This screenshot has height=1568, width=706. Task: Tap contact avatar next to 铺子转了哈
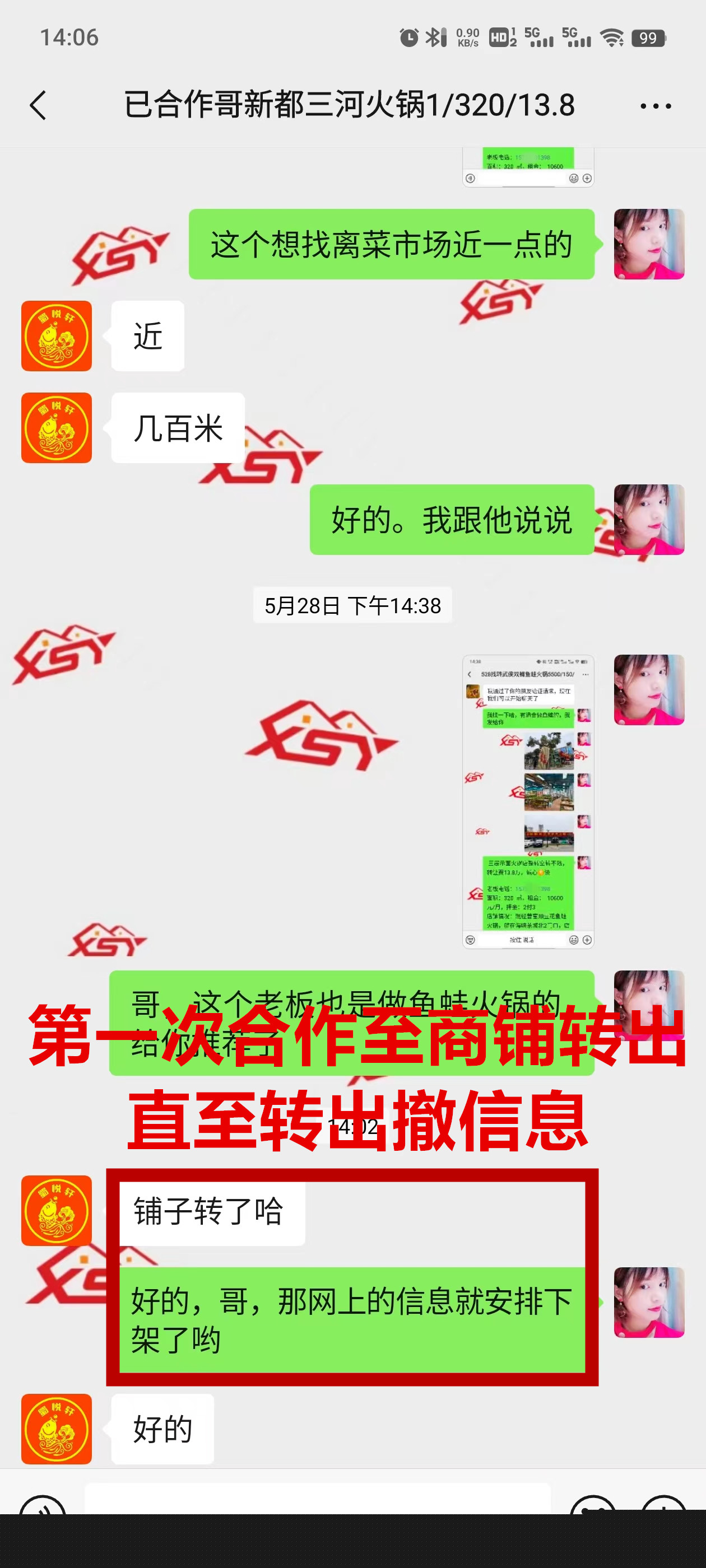tap(57, 1210)
